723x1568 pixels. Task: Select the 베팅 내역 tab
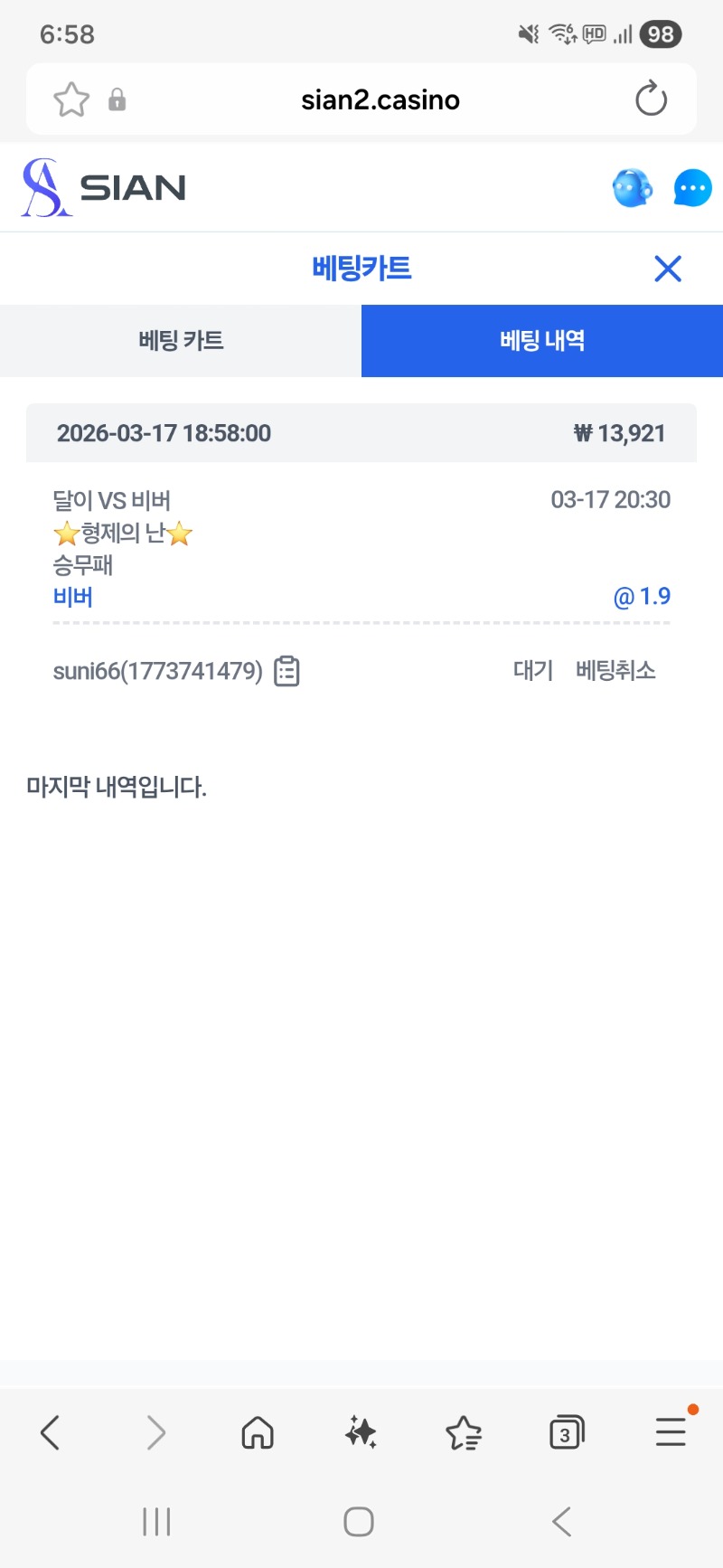point(542,341)
